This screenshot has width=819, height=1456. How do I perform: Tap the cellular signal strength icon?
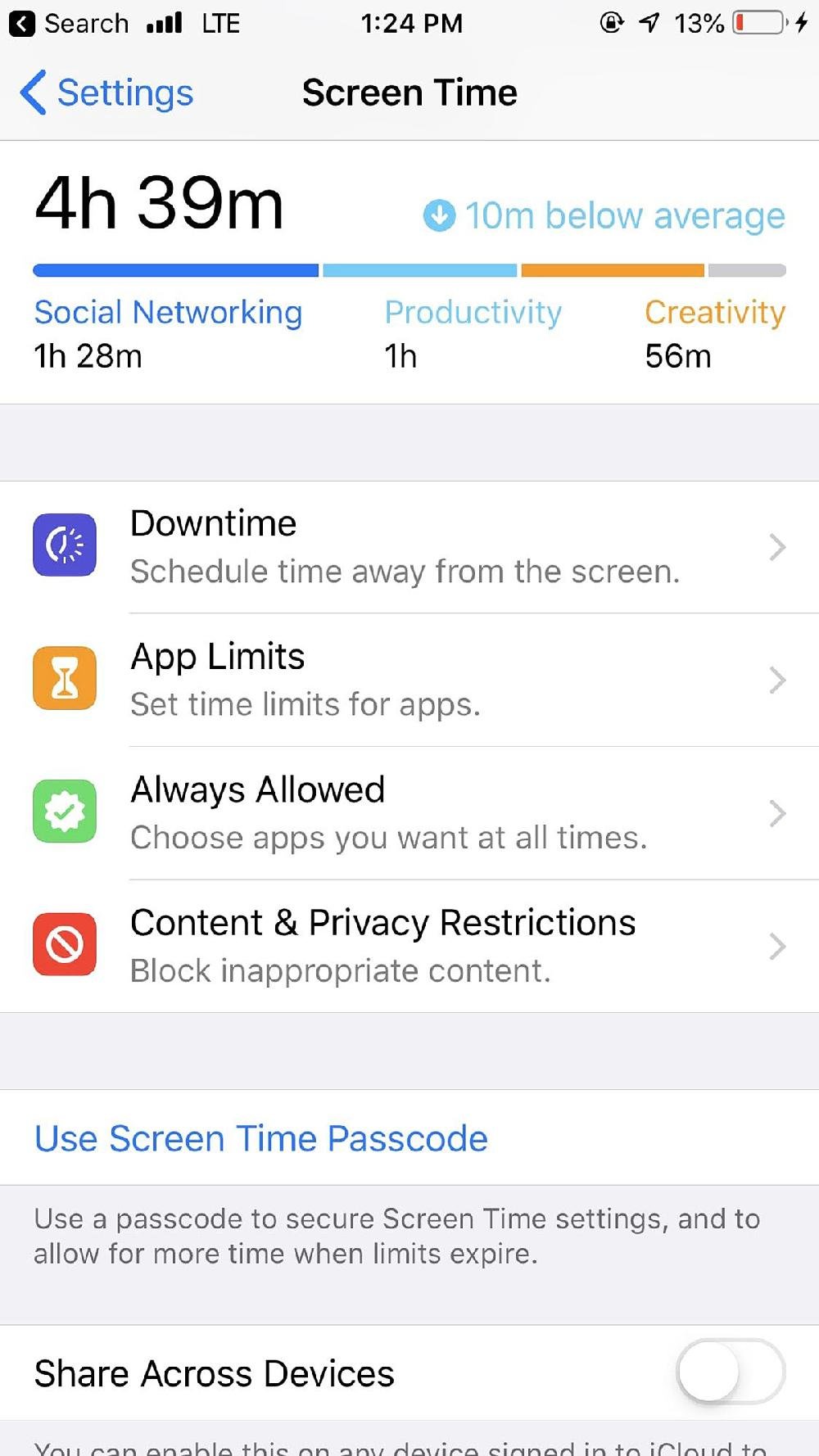coord(164,22)
